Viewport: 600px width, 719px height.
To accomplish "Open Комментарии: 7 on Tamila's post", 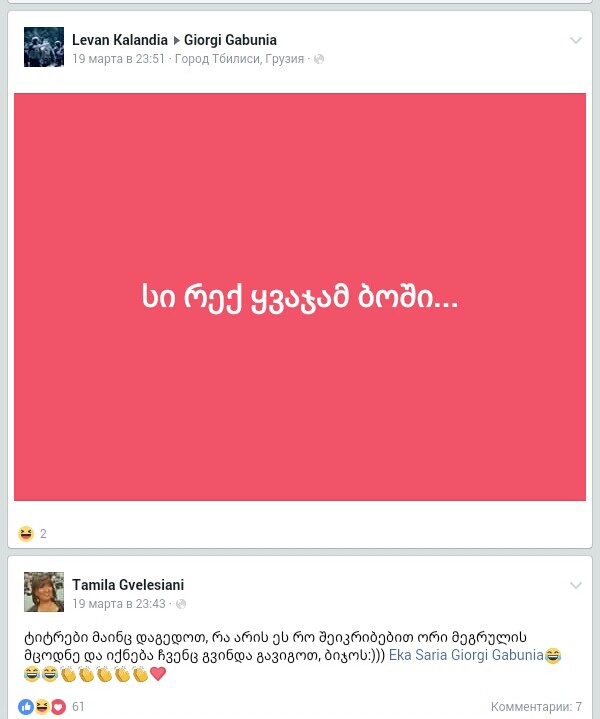I will (x=535, y=707).
